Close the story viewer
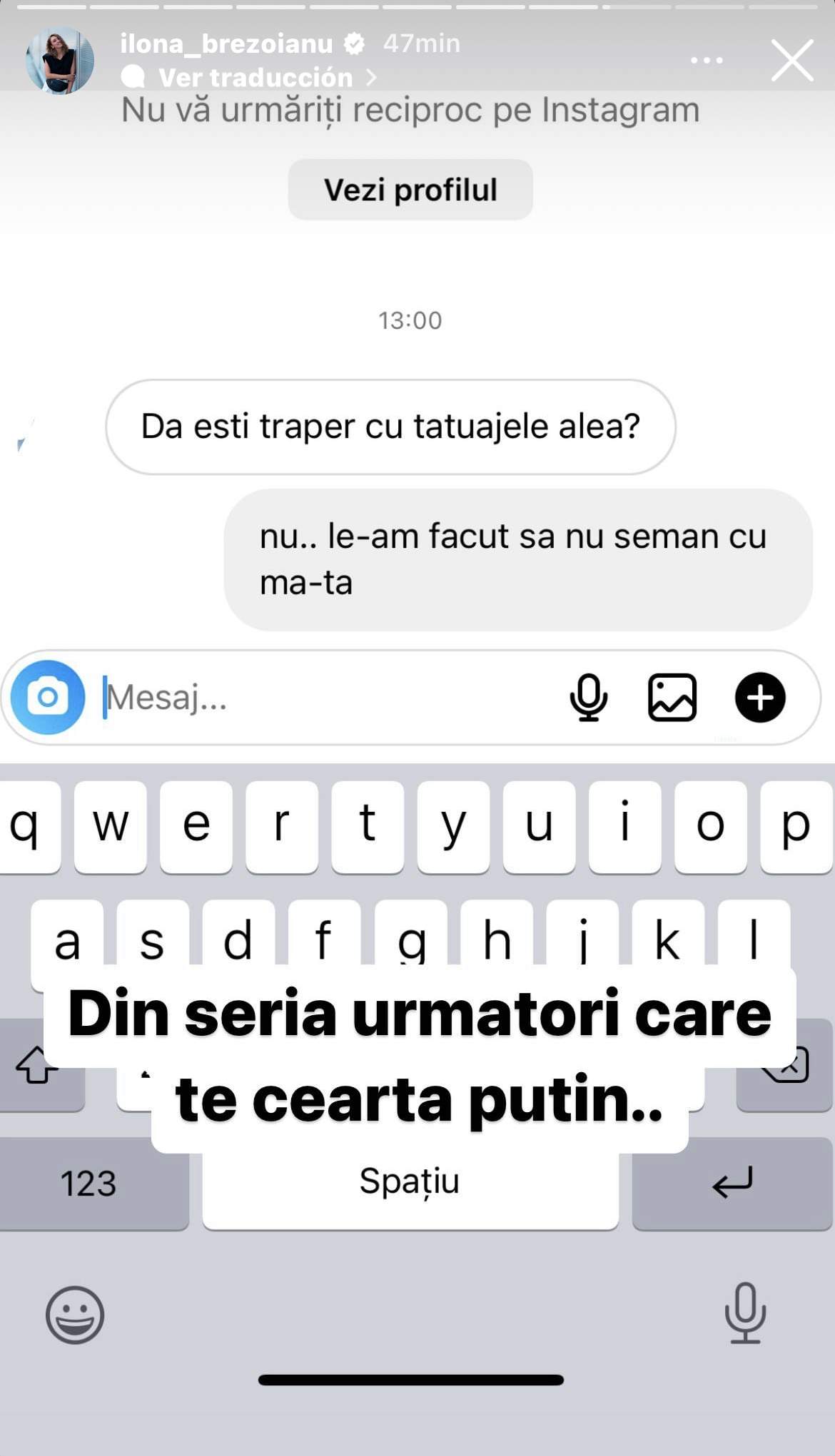 pyautogui.click(x=792, y=61)
